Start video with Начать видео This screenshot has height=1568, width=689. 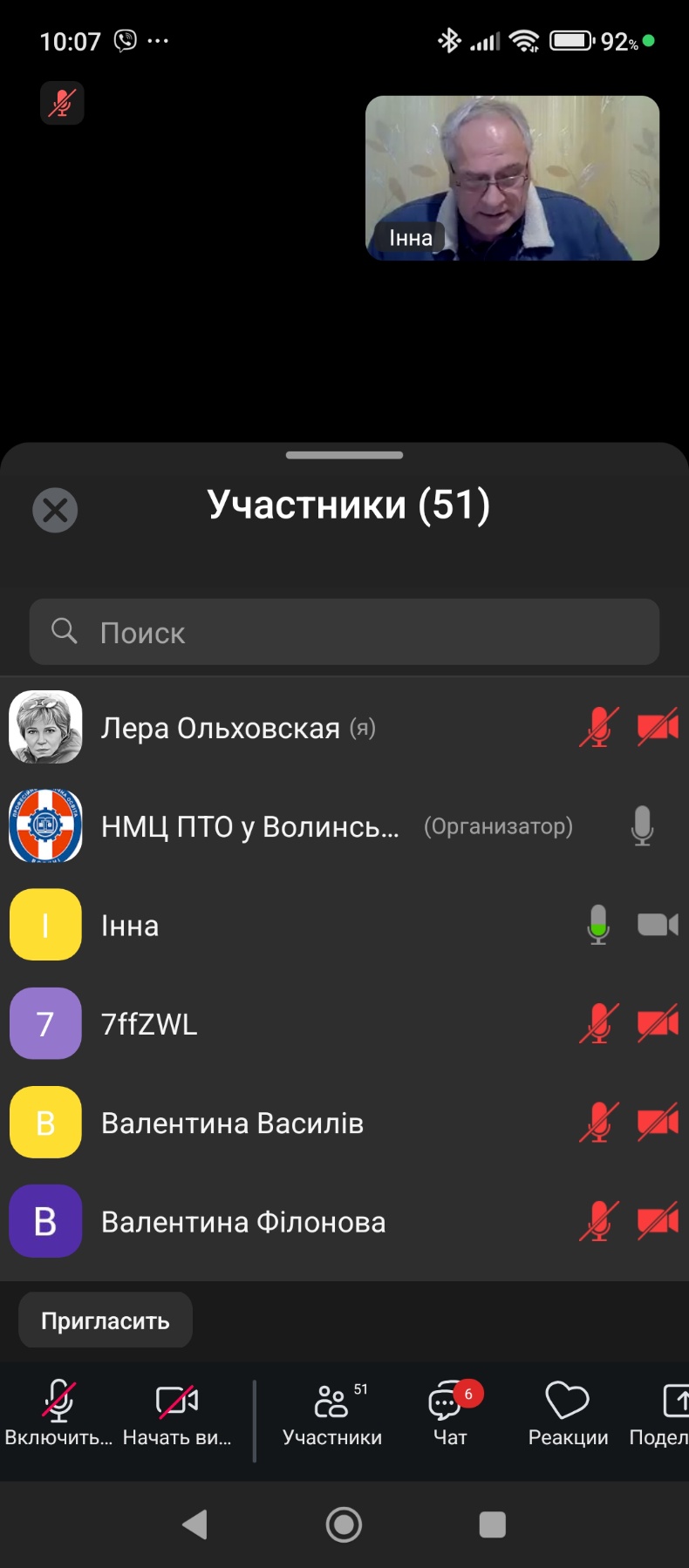point(177,1412)
